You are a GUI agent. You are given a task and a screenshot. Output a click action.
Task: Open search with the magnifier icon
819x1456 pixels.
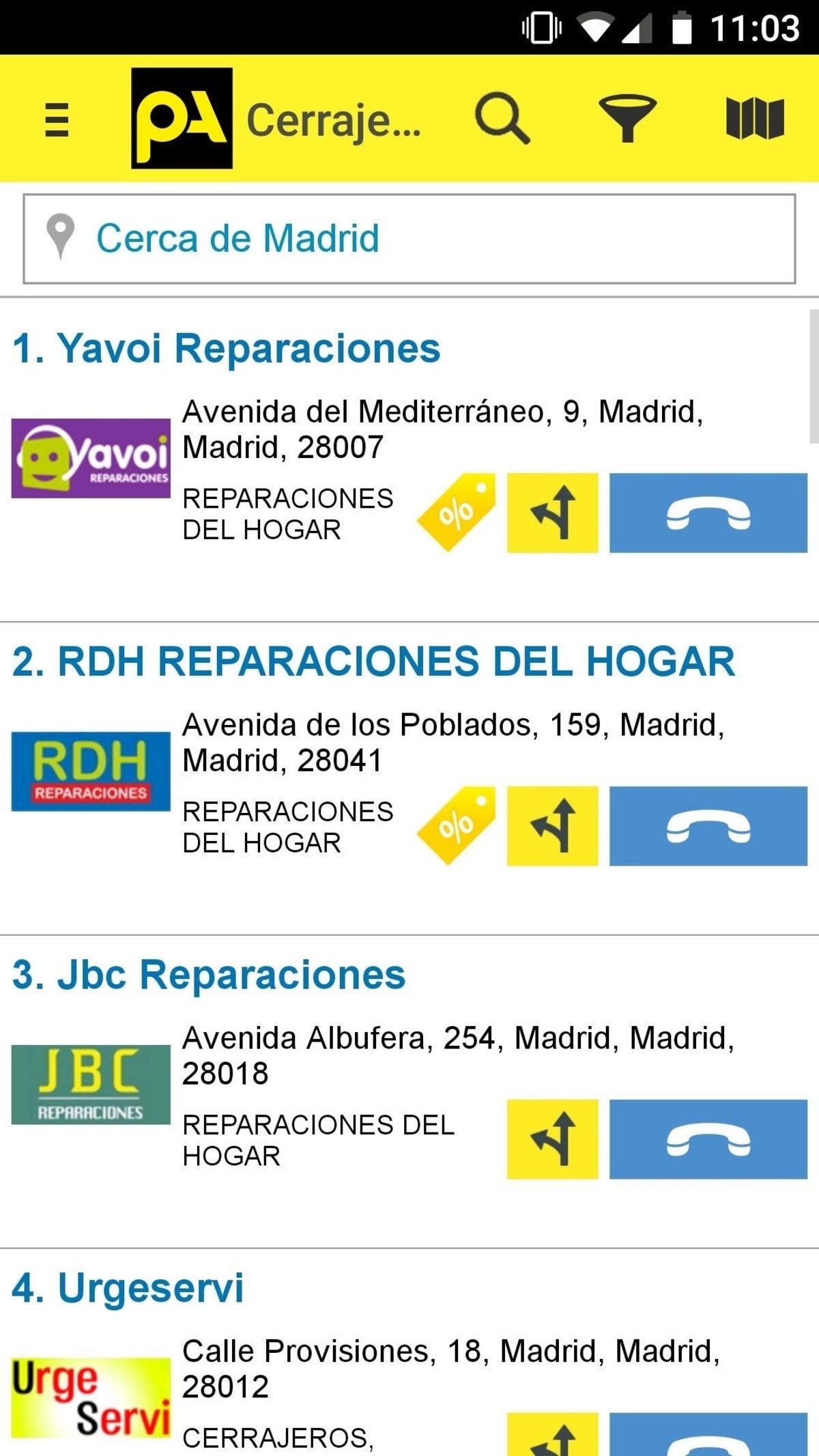(x=502, y=119)
